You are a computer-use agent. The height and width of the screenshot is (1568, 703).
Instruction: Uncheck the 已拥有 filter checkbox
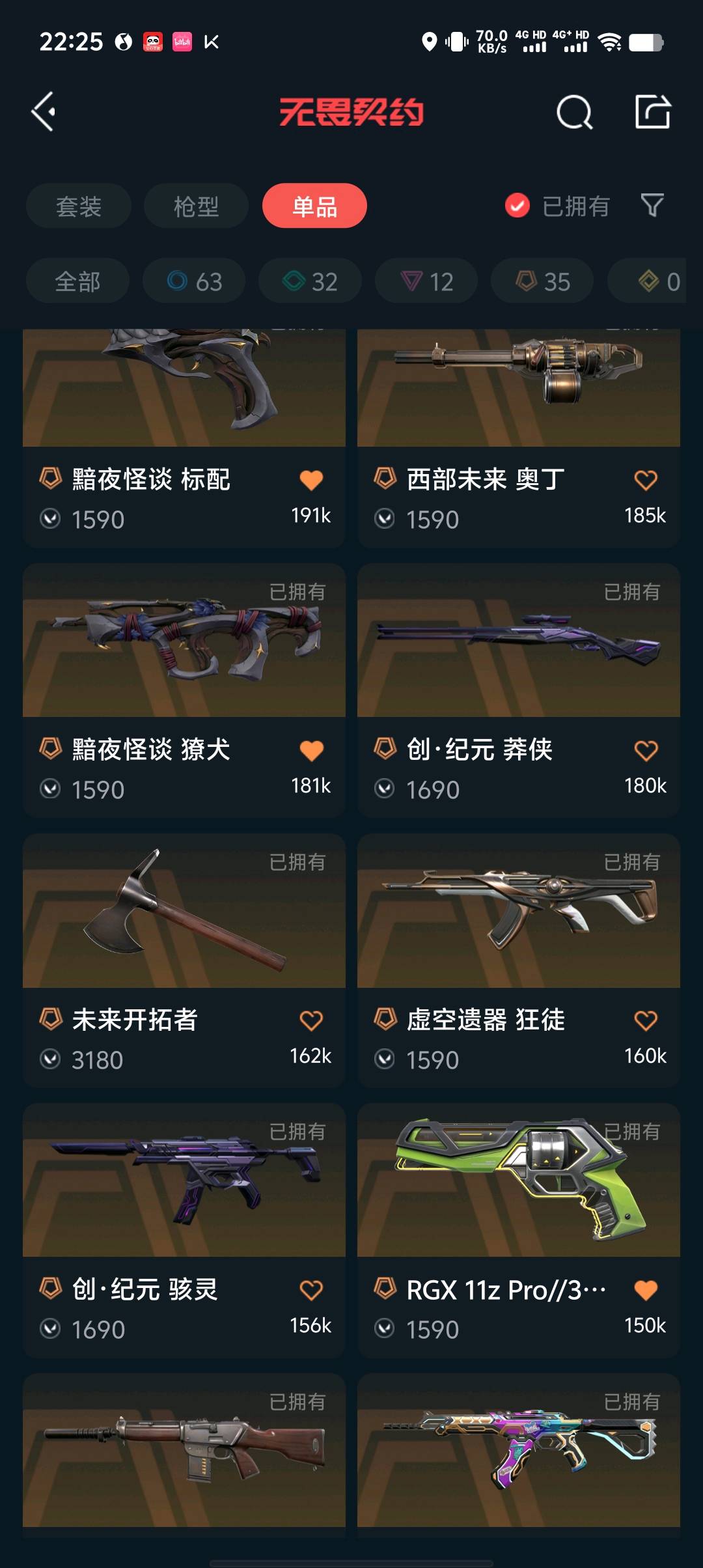(x=517, y=206)
